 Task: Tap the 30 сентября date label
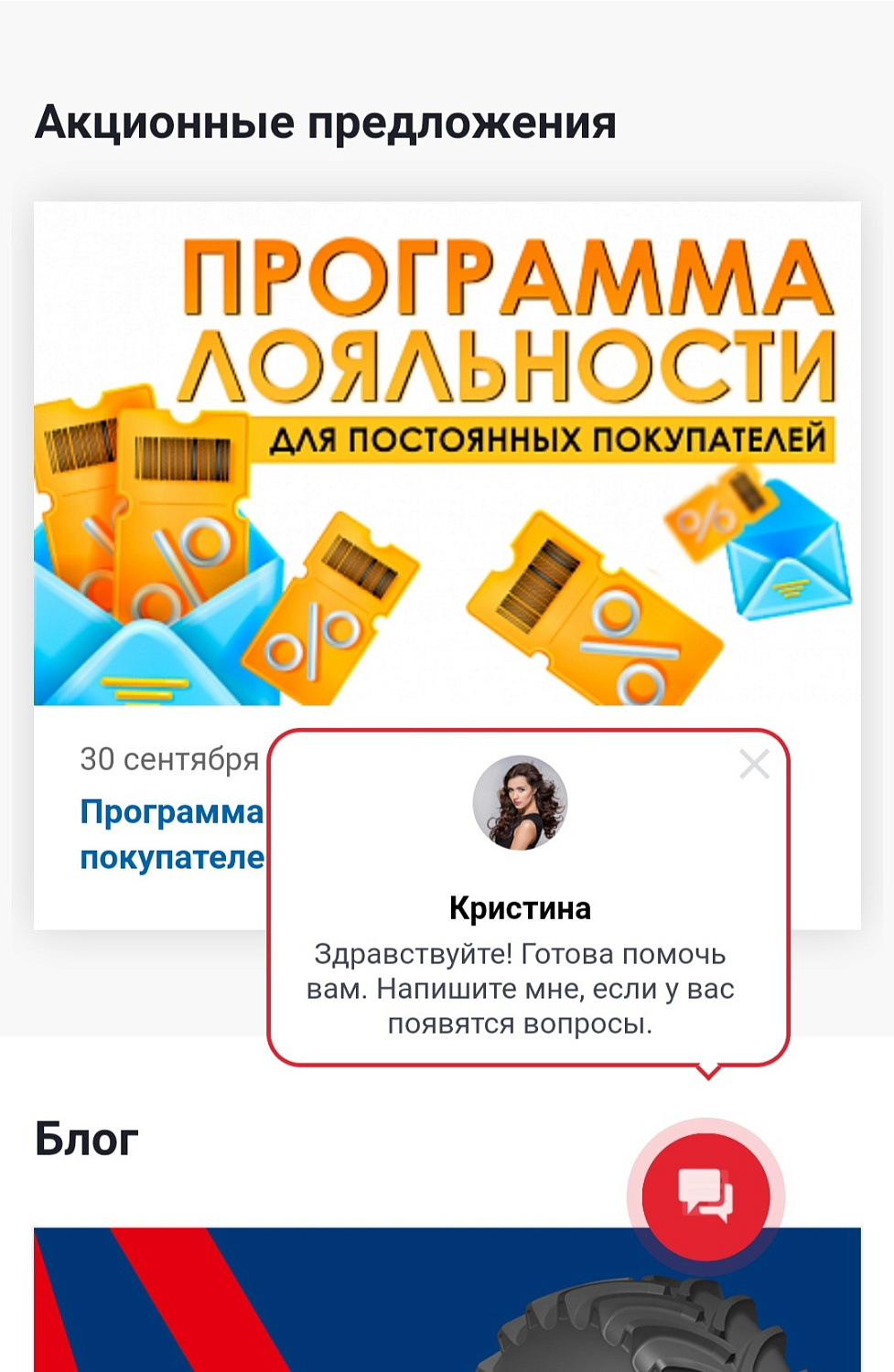[x=167, y=757]
